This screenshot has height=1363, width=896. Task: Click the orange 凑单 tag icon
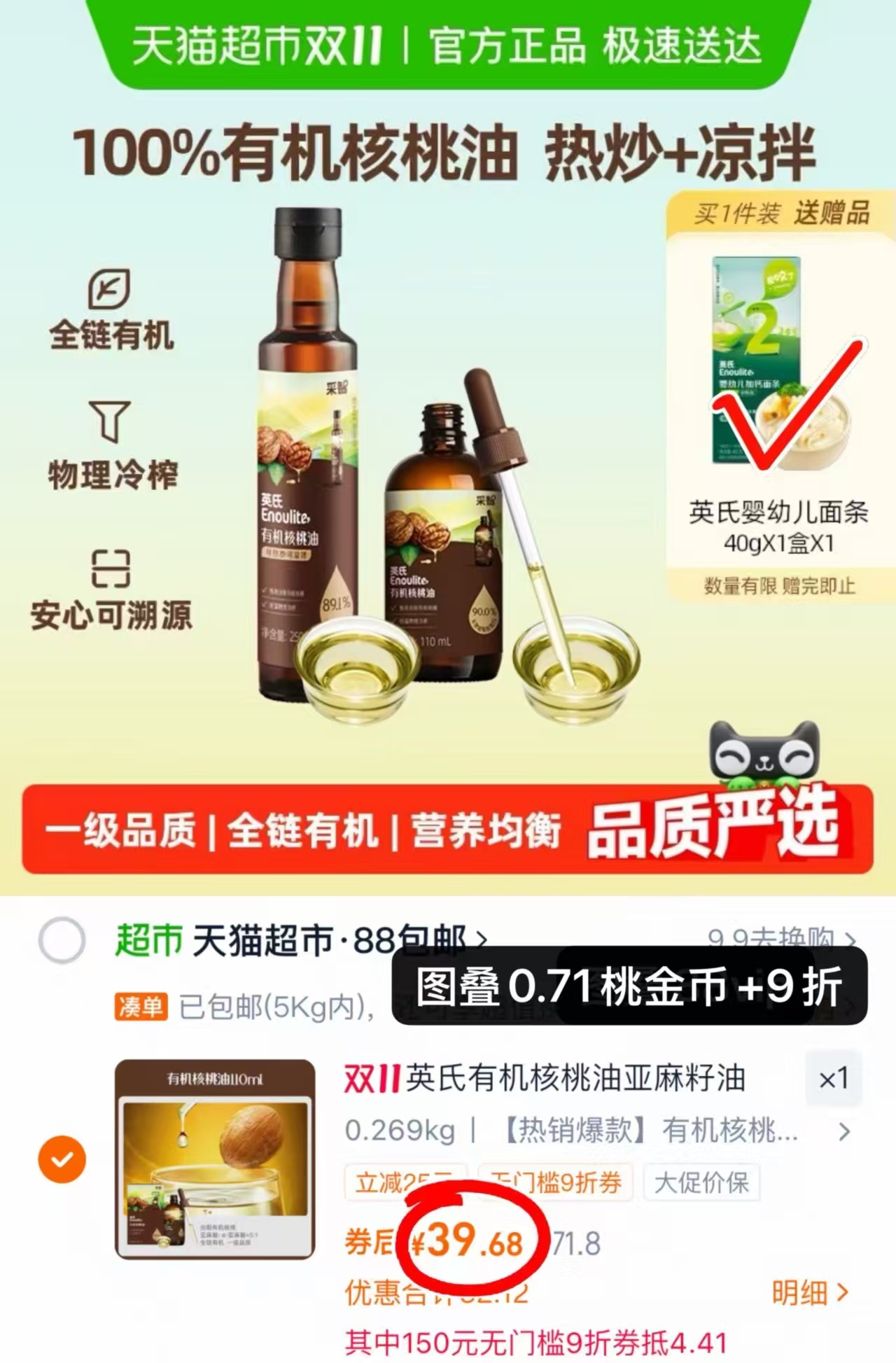[x=140, y=1005]
